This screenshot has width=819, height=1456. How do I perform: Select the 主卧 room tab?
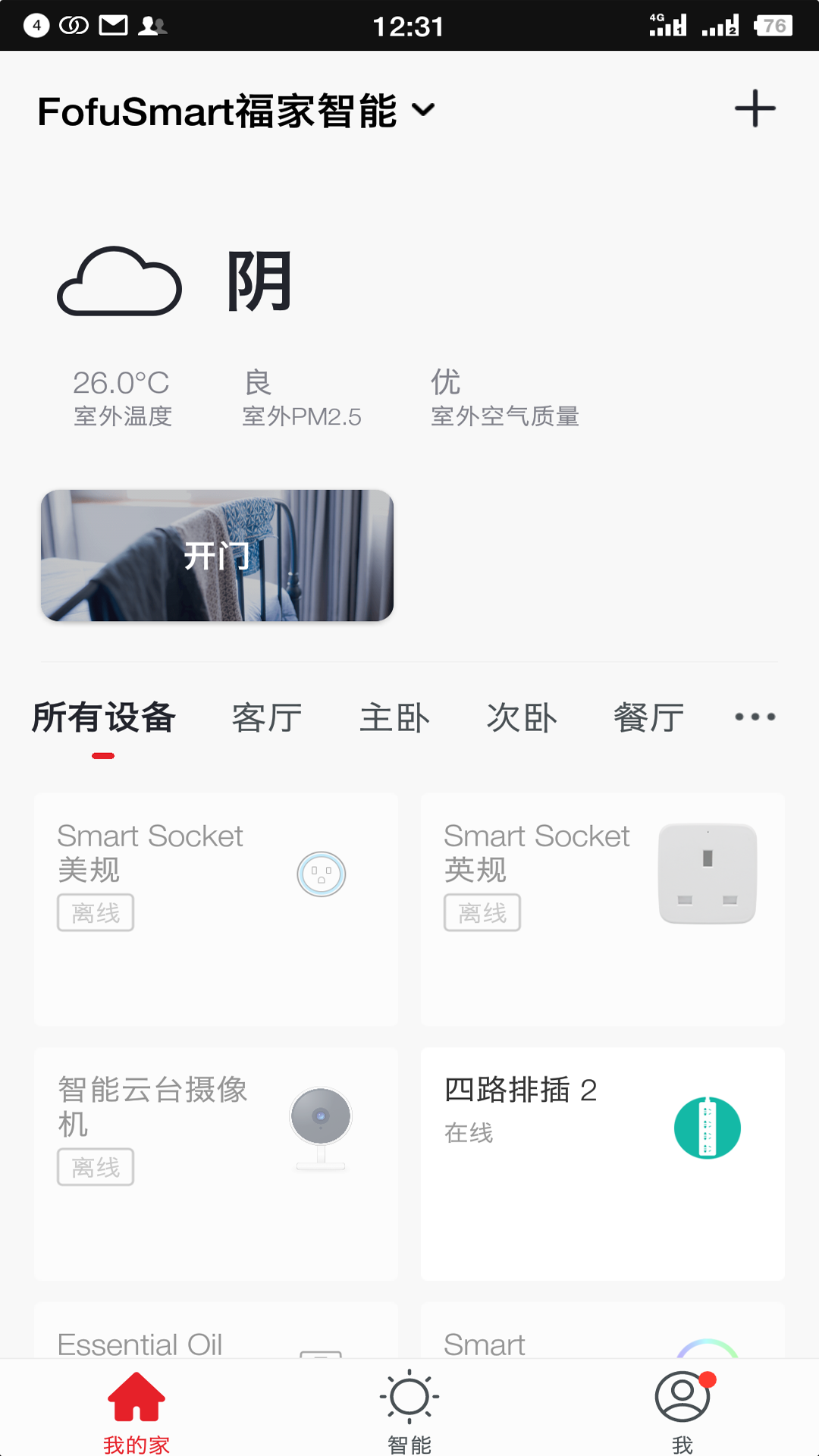coord(395,717)
